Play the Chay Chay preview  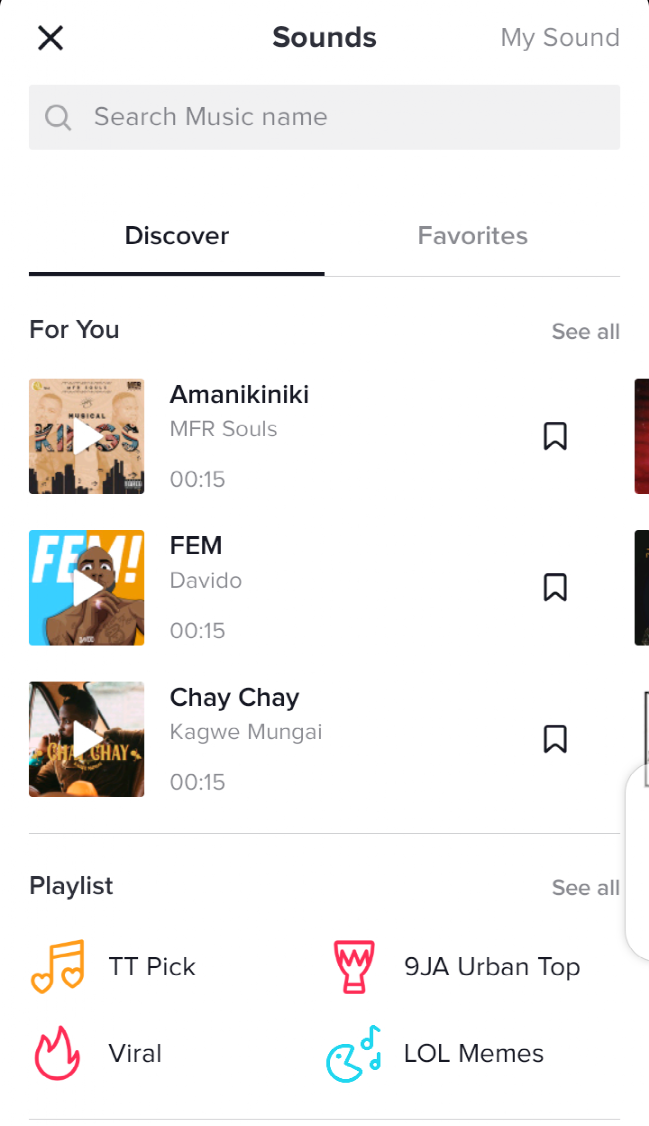pos(87,739)
